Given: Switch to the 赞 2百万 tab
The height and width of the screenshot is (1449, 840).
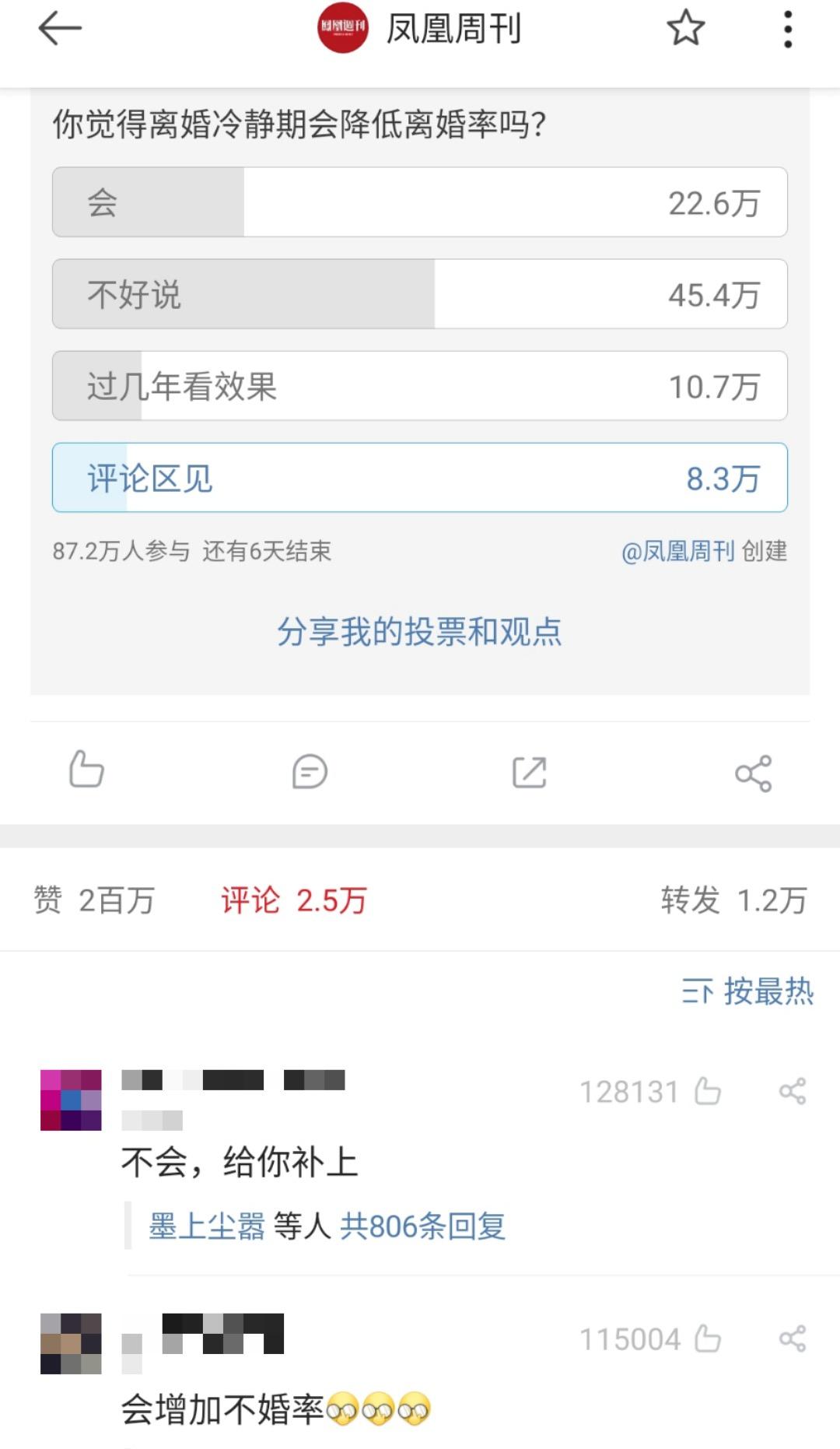Looking at the screenshot, I should coord(94,900).
